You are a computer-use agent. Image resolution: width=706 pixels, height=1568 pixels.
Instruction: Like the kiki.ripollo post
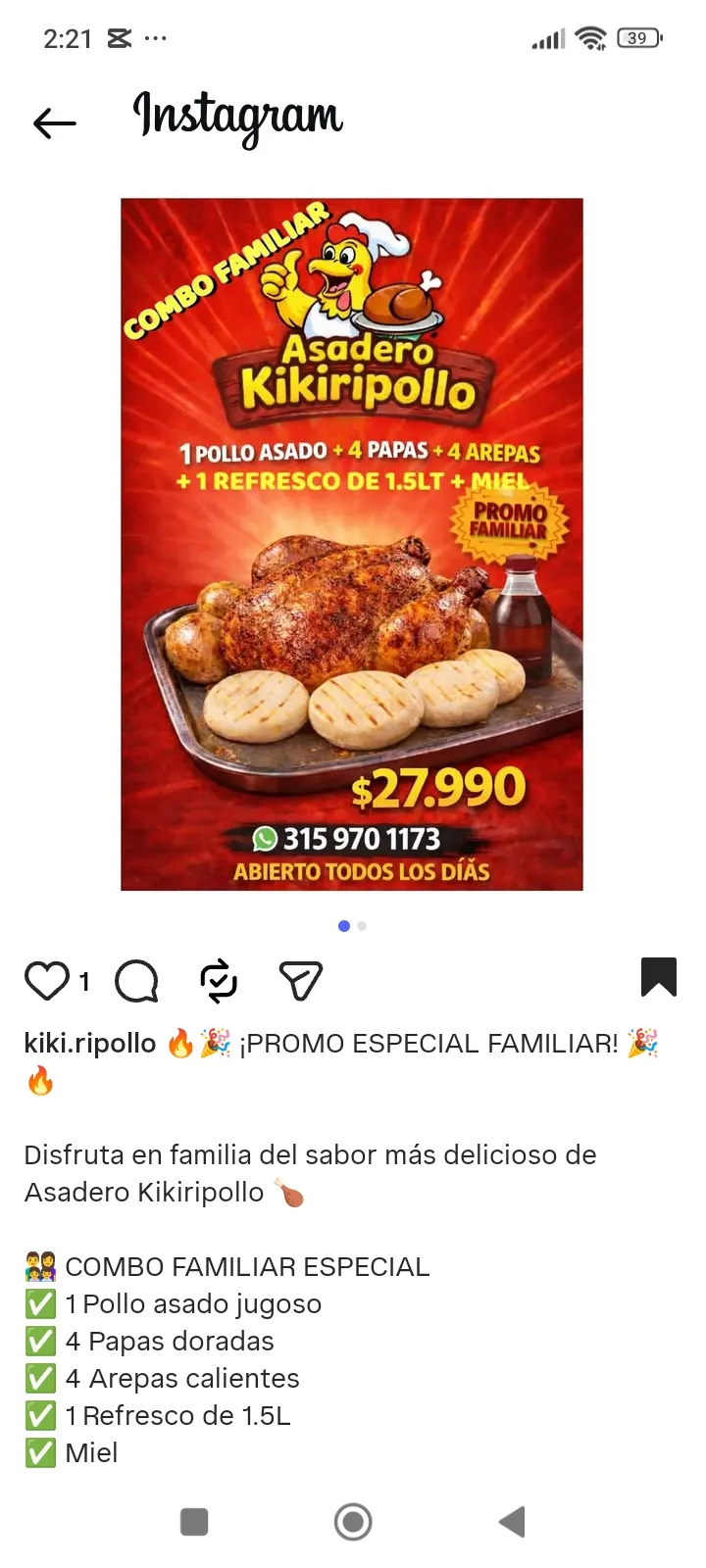coord(46,981)
